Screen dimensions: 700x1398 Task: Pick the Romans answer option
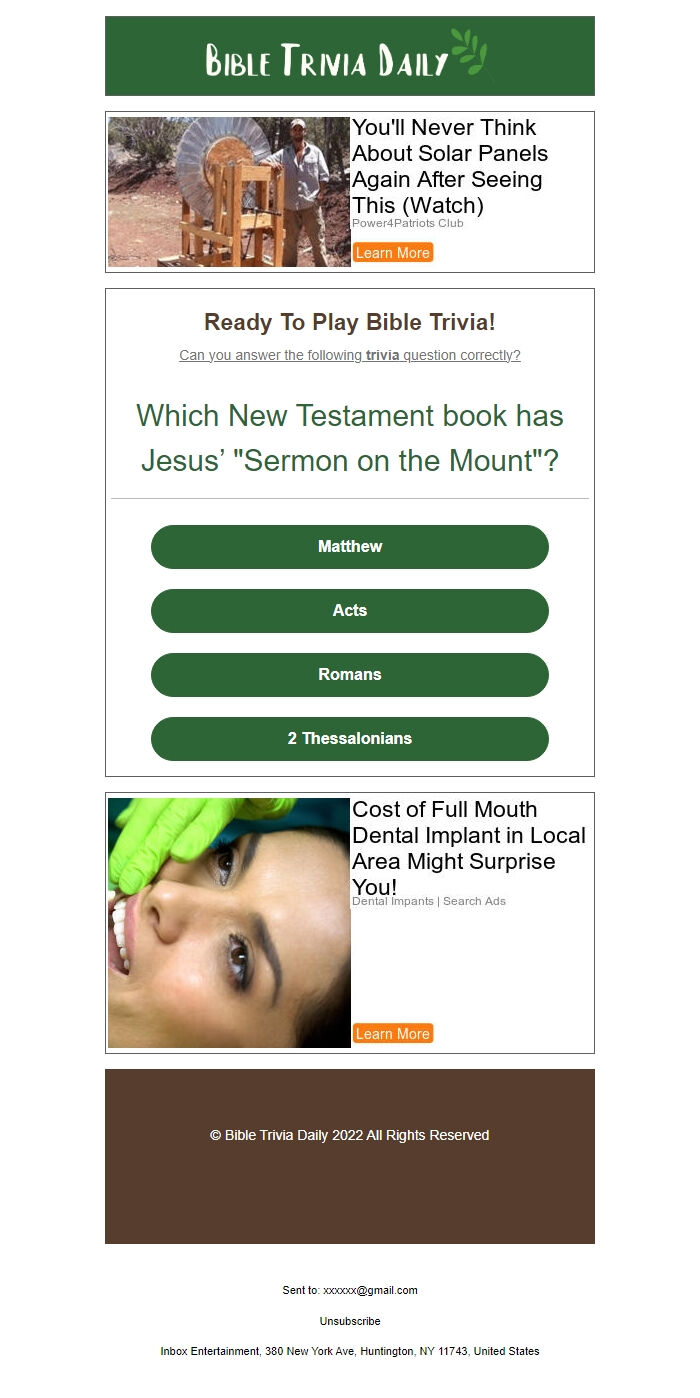click(x=350, y=675)
